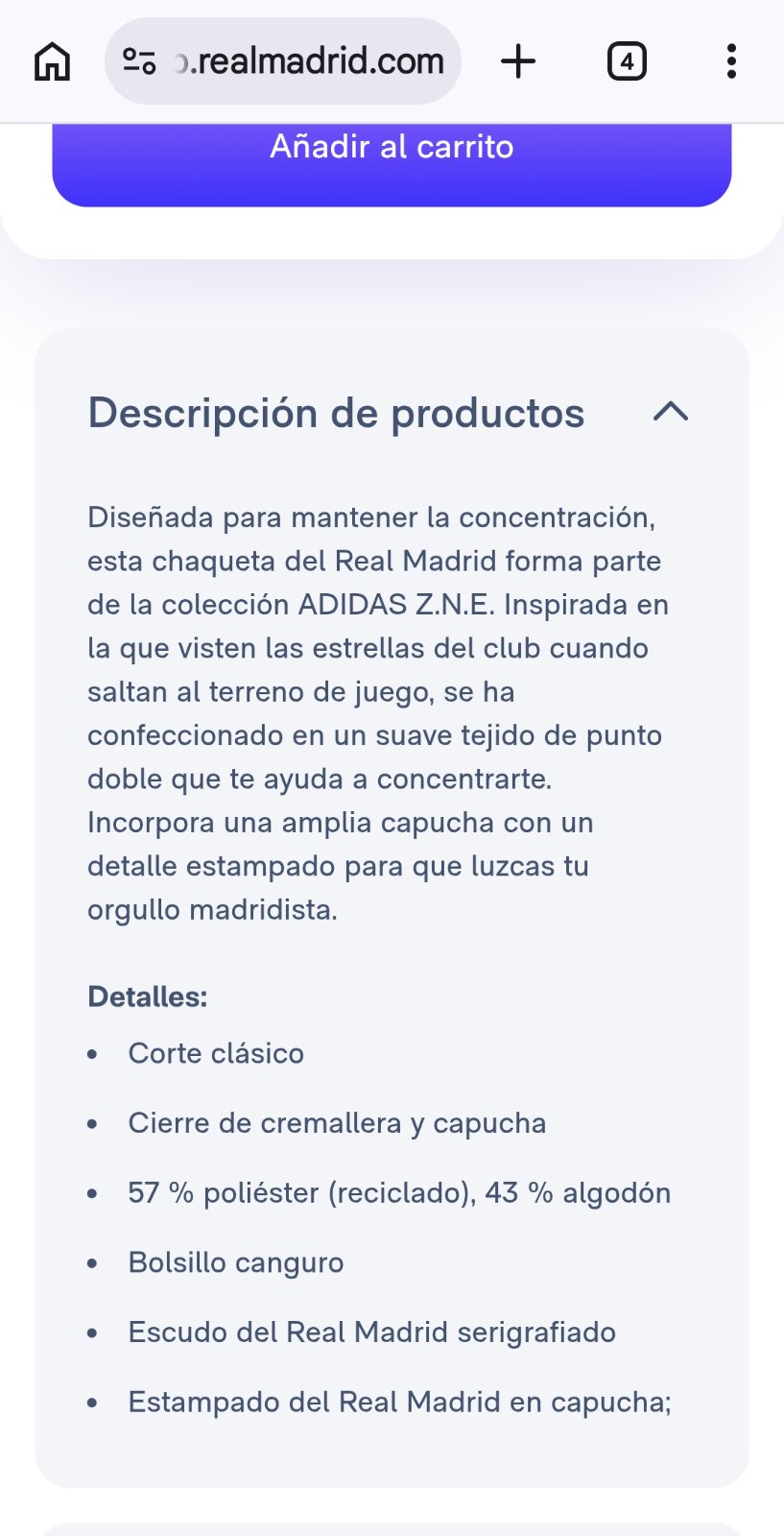Collapse the Descripción de productos section

(x=671, y=412)
